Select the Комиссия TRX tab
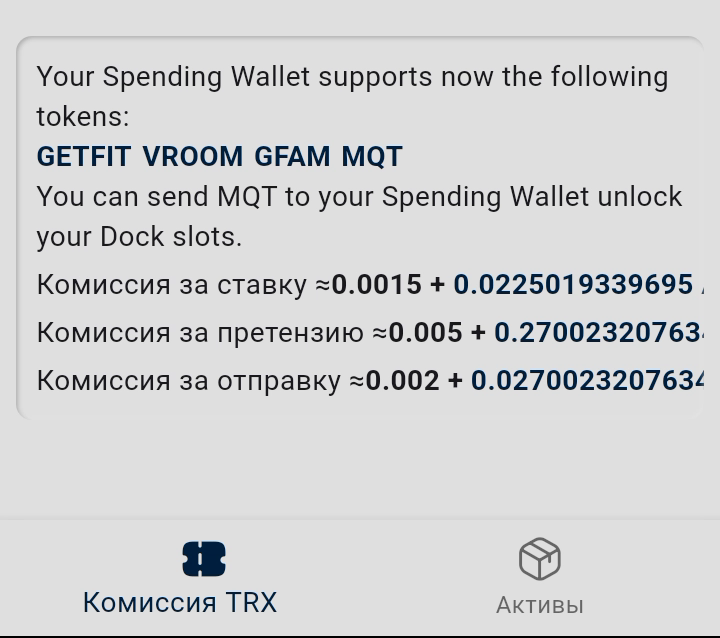Image resolution: width=720 pixels, height=638 pixels. tap(180, 578)
